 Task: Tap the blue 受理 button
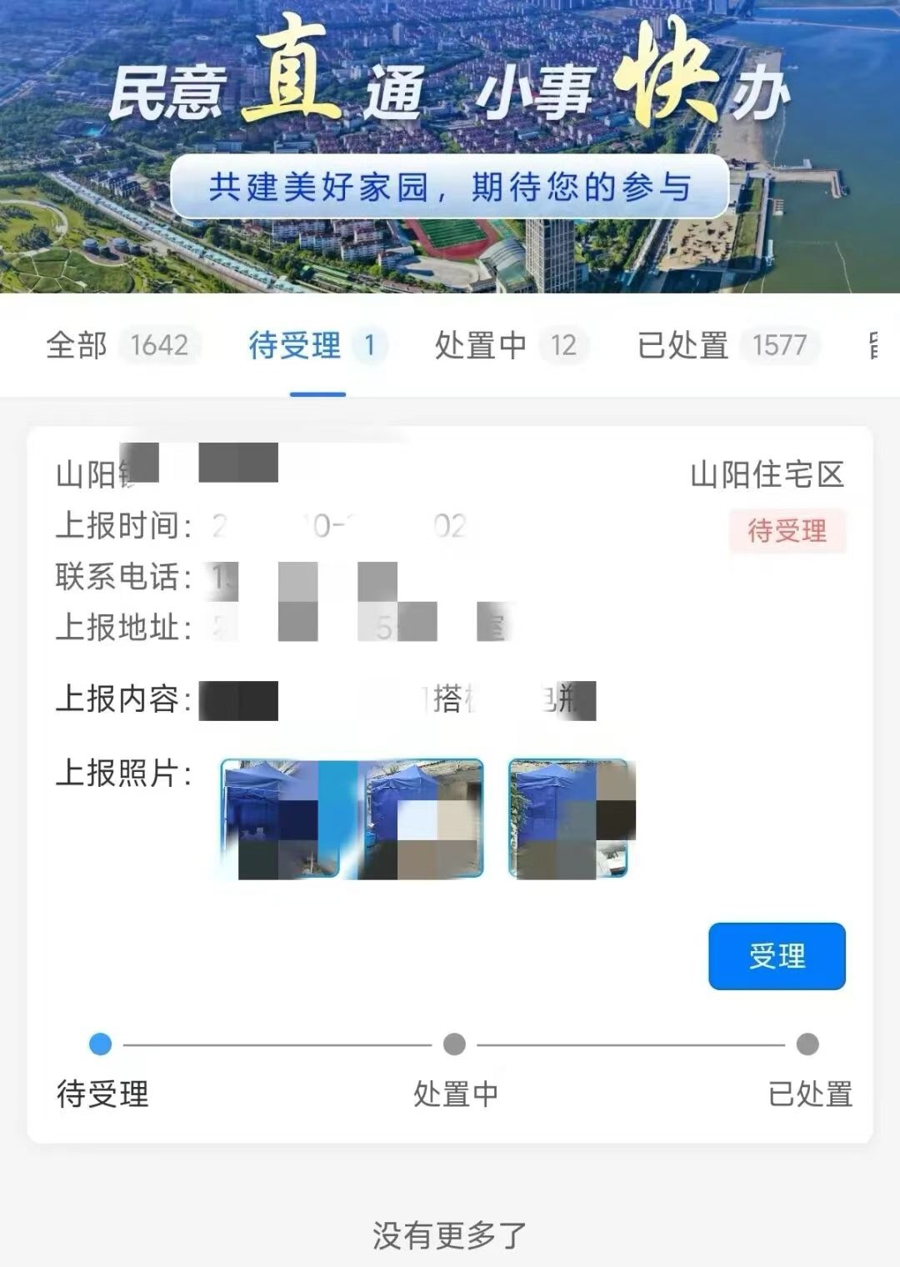click(x=776, y=957)
